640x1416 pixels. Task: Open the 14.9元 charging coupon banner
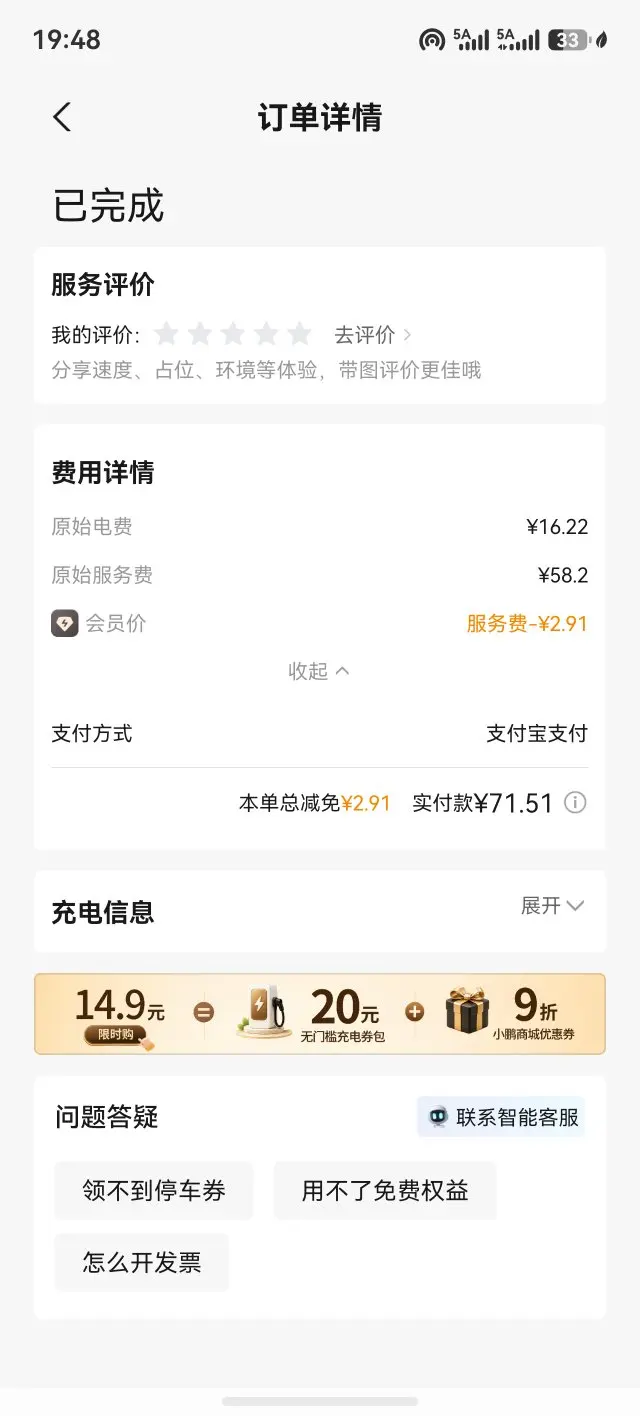(x=320, y=1014)
